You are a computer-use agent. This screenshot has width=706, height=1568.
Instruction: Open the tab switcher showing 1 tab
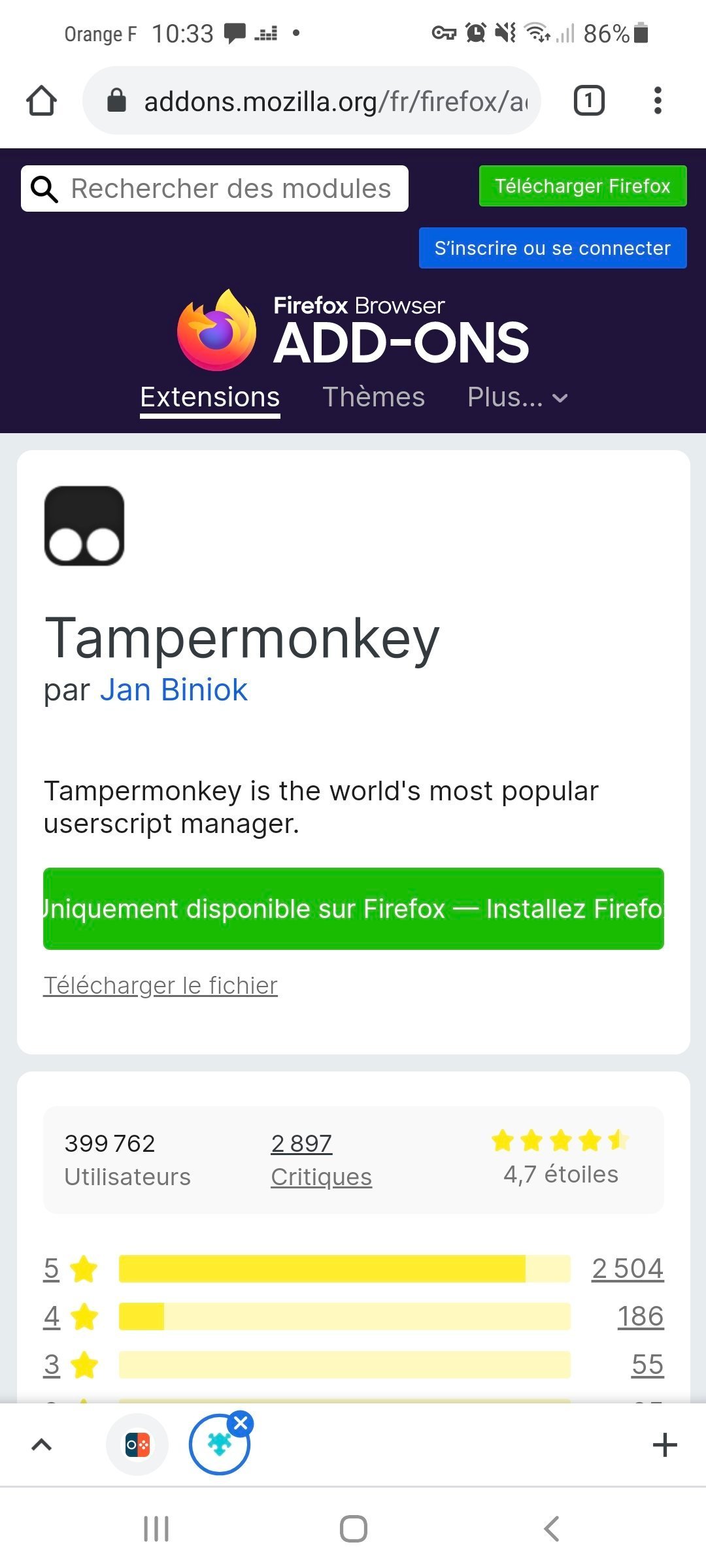click(589, 101)
